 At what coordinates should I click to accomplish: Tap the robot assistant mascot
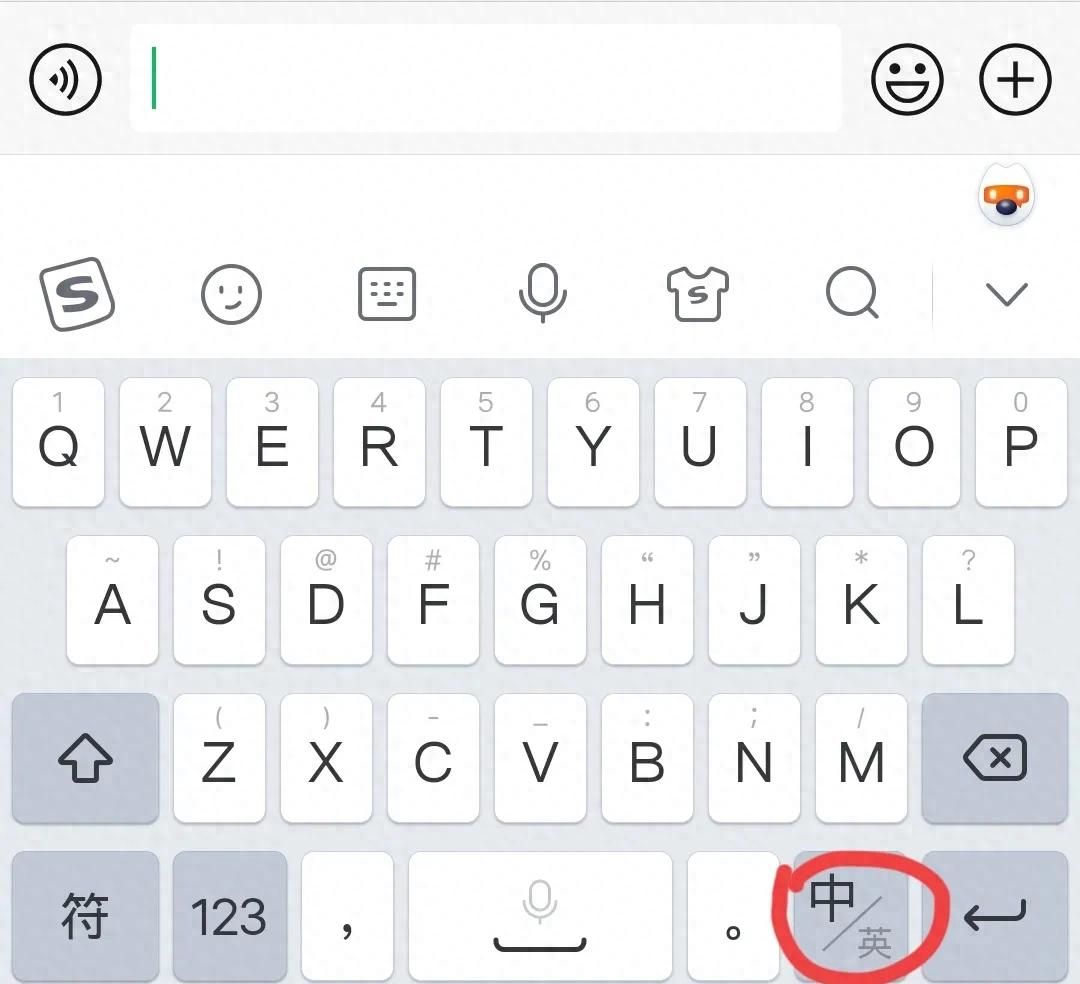point(1006,198)
